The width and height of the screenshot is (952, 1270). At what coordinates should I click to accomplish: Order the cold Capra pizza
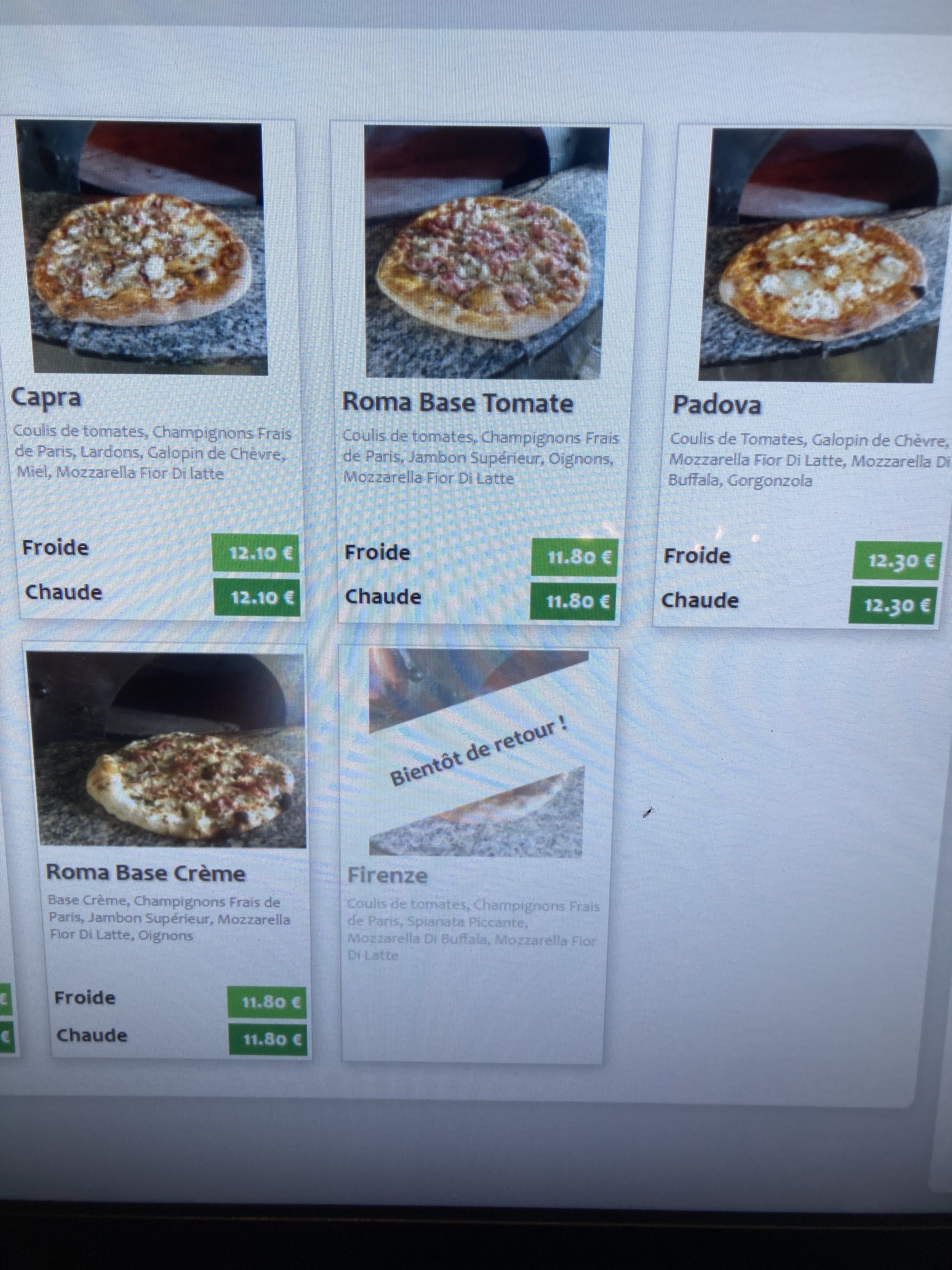[256, 553]
